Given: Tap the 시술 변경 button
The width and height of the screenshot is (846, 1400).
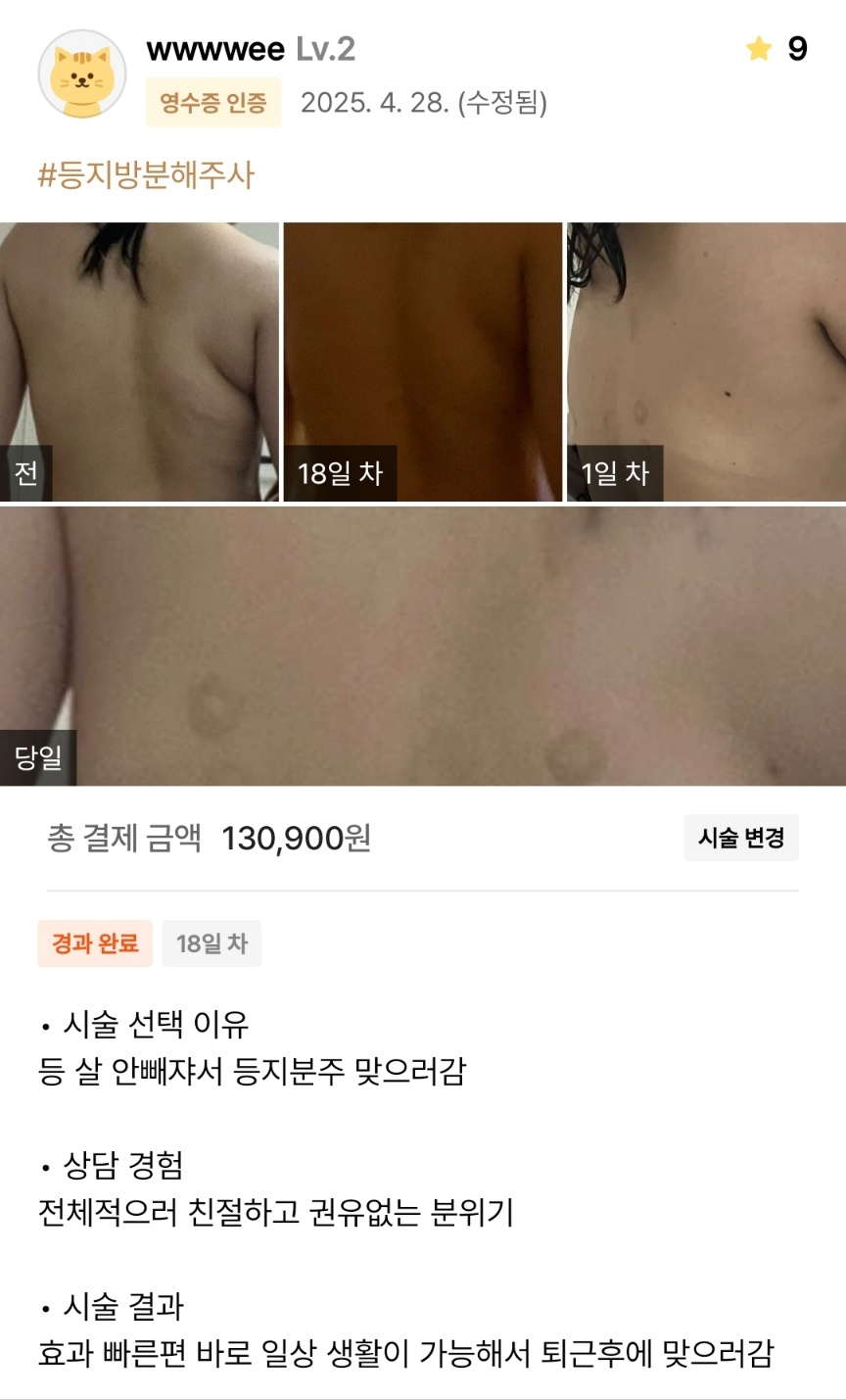Looking at the screenshot, I should tap(740, 838).
